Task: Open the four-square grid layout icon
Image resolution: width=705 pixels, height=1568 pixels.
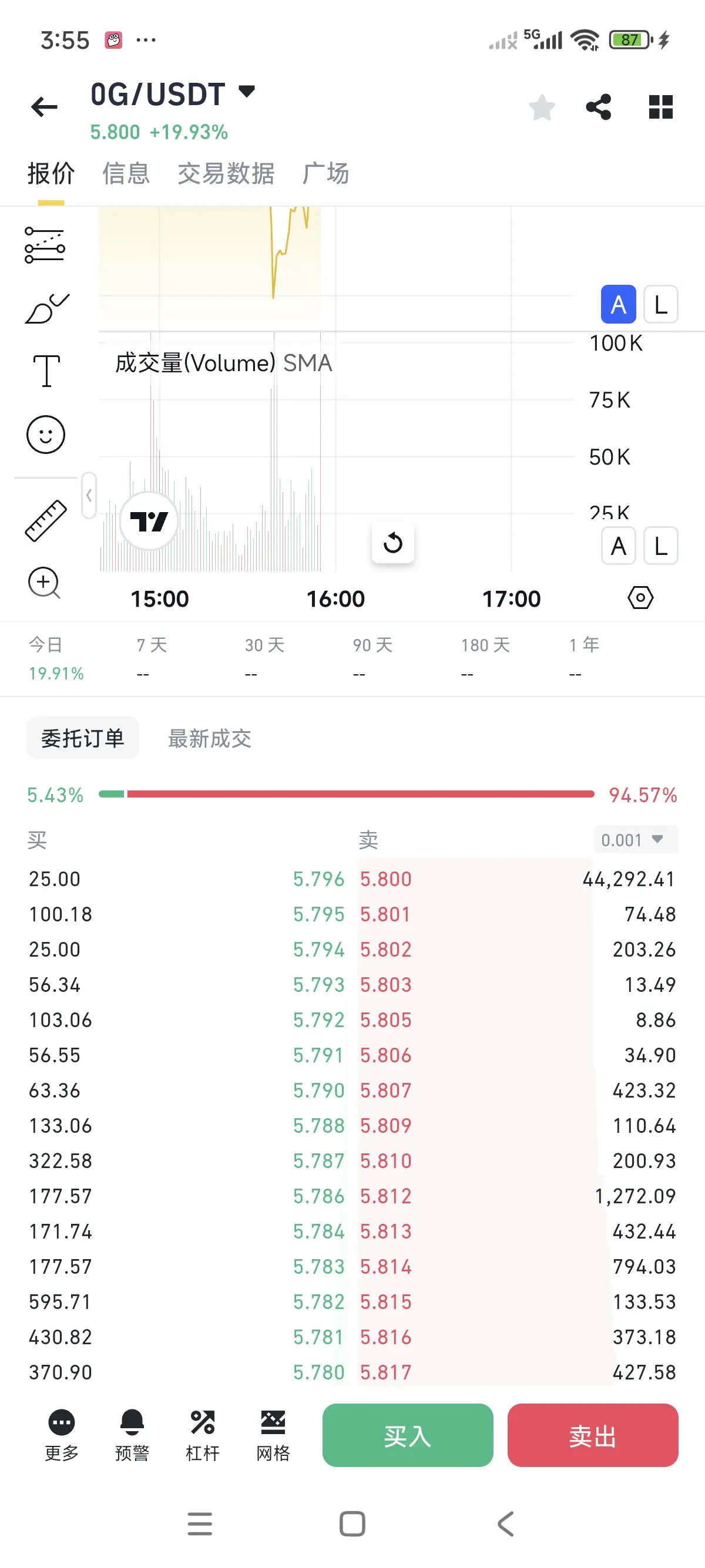Action: click(660, 107)
